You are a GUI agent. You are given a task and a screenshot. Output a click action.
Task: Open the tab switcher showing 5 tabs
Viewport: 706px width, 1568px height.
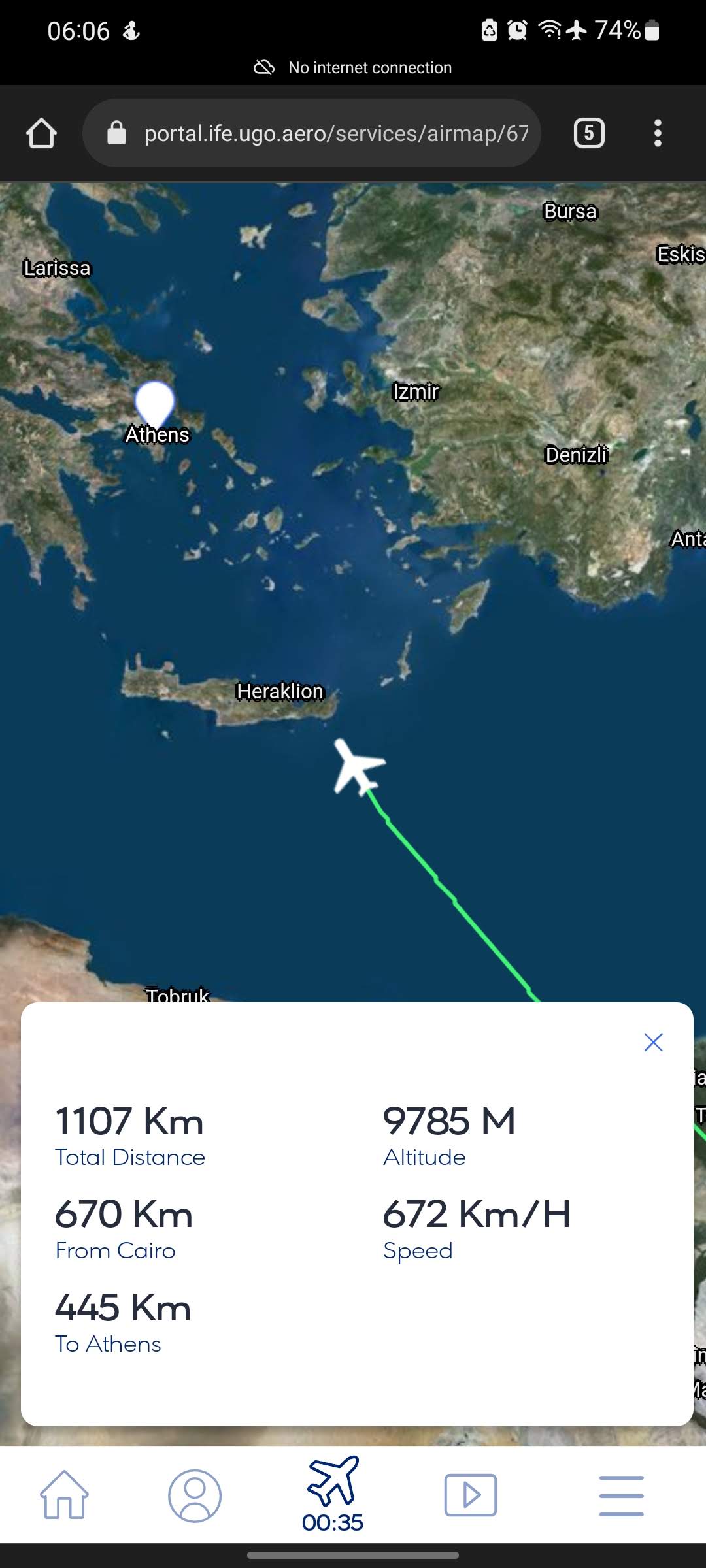click(x=588, y=133)
